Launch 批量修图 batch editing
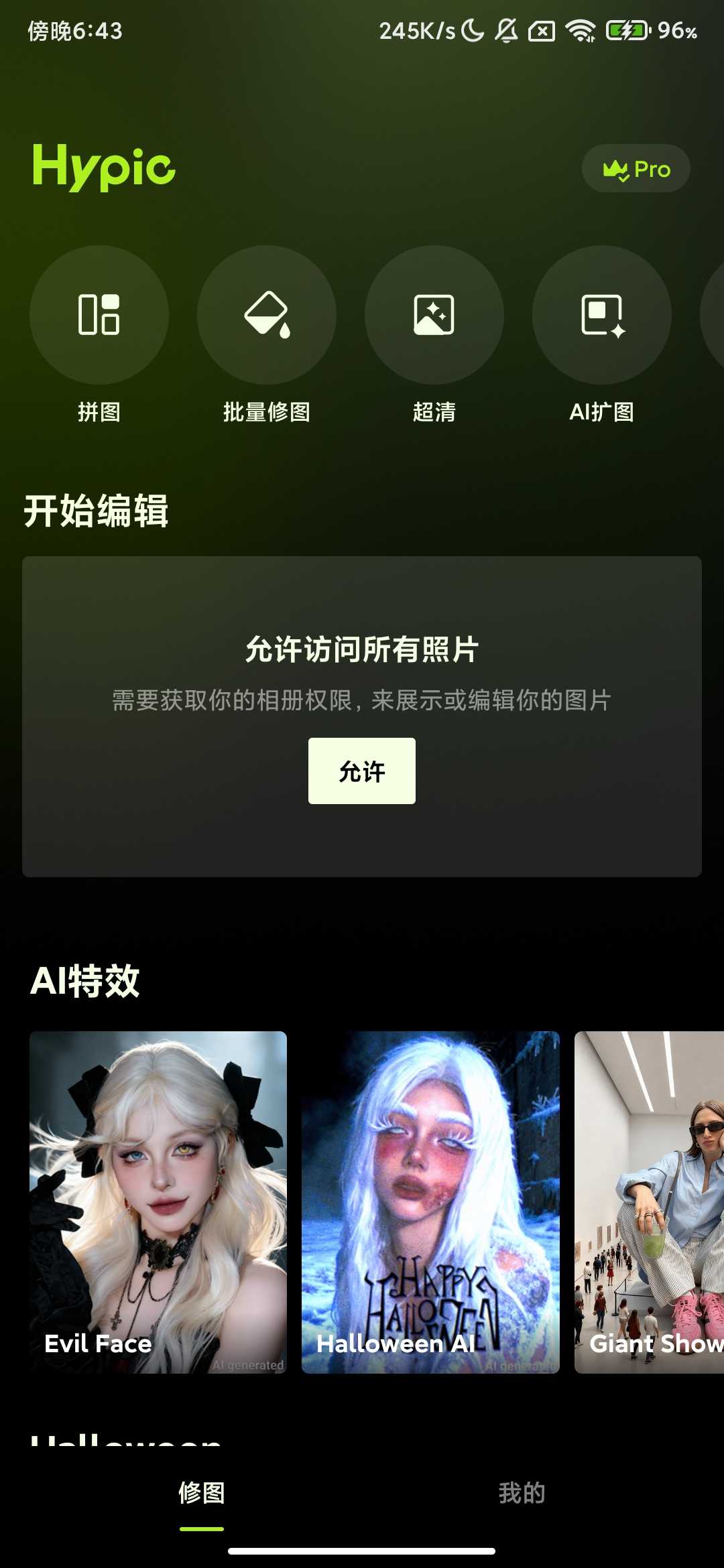Viewport: 724px width, 1568px height. coord(267,315)
